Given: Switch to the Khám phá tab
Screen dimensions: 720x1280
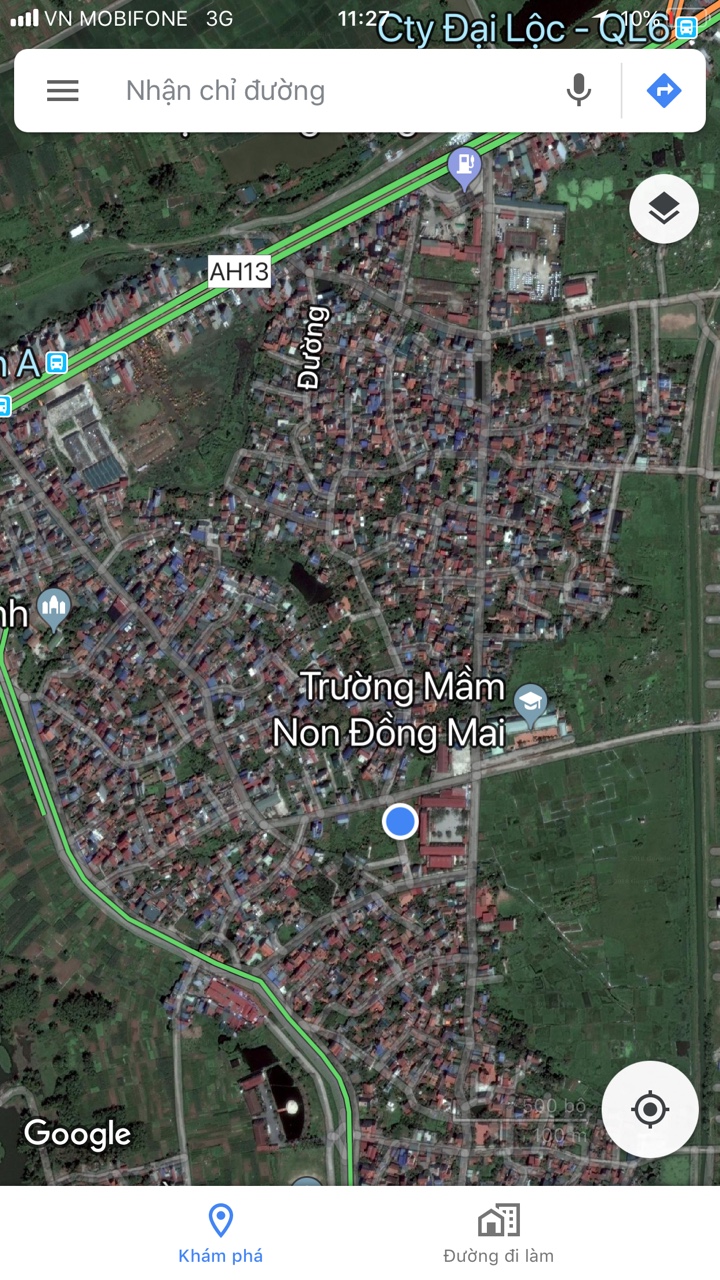Looking at the screenshot, I should (x=220, y=1234).
